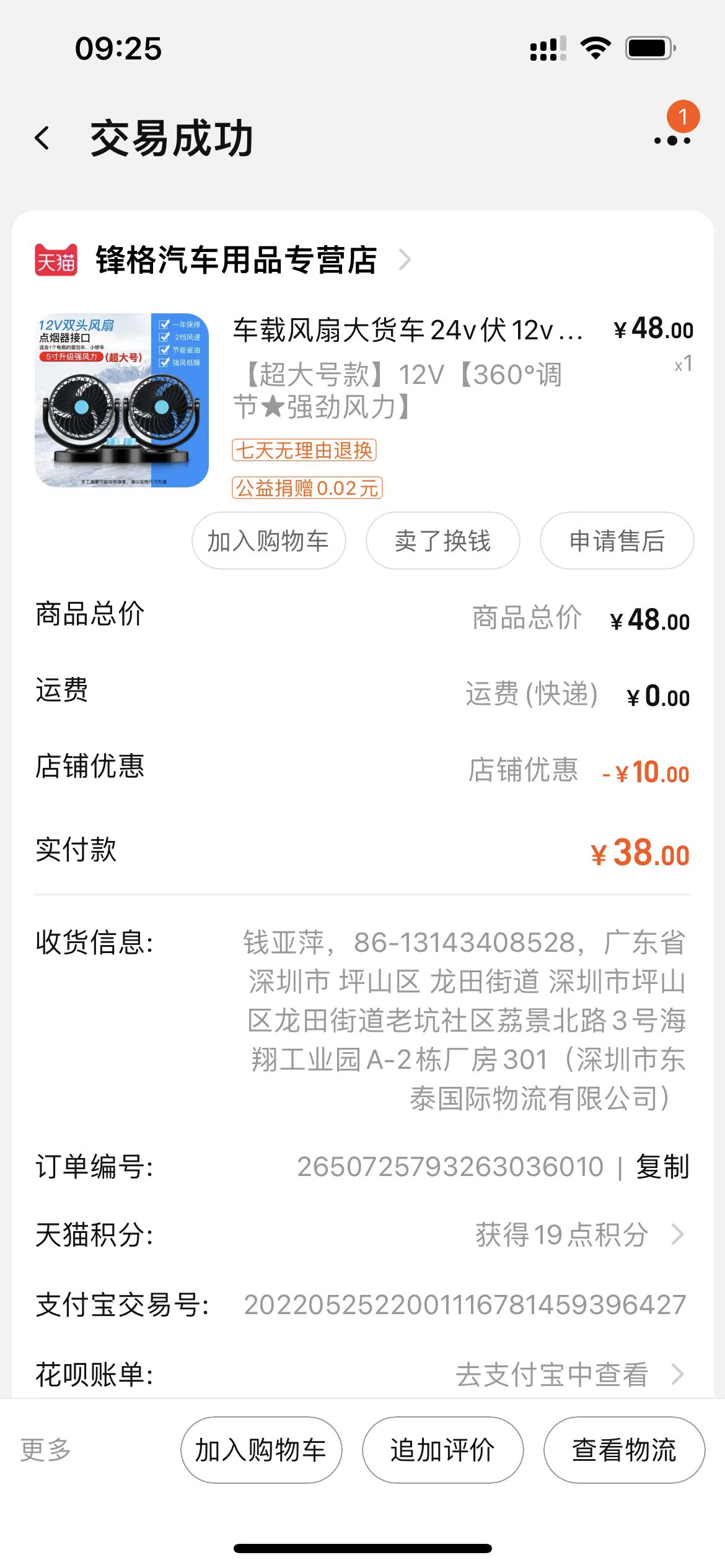
Task: Copy the order number with 复制
Action: 662,1167
